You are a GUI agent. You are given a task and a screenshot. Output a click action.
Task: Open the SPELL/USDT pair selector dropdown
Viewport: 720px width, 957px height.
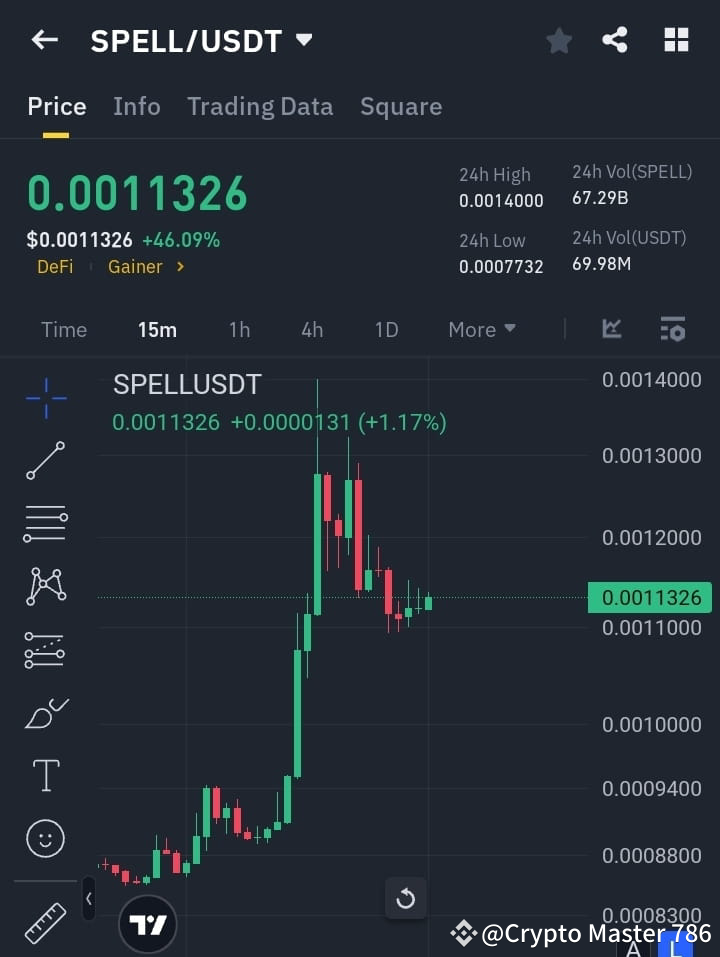pyautogui.click(x=303, y=40)
